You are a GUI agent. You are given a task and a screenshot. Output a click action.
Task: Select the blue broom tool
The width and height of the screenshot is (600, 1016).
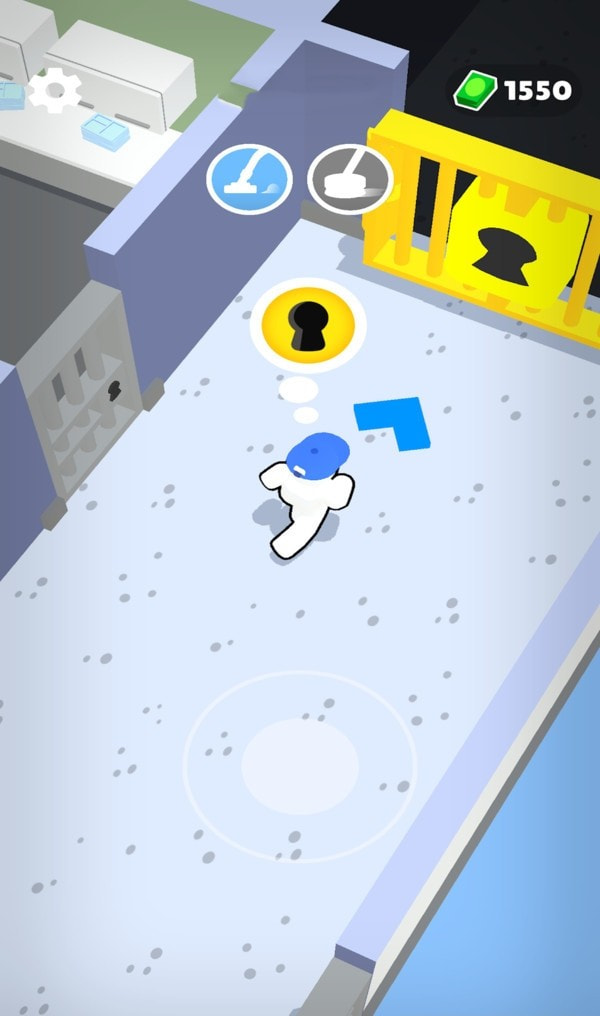click(249, 181)
